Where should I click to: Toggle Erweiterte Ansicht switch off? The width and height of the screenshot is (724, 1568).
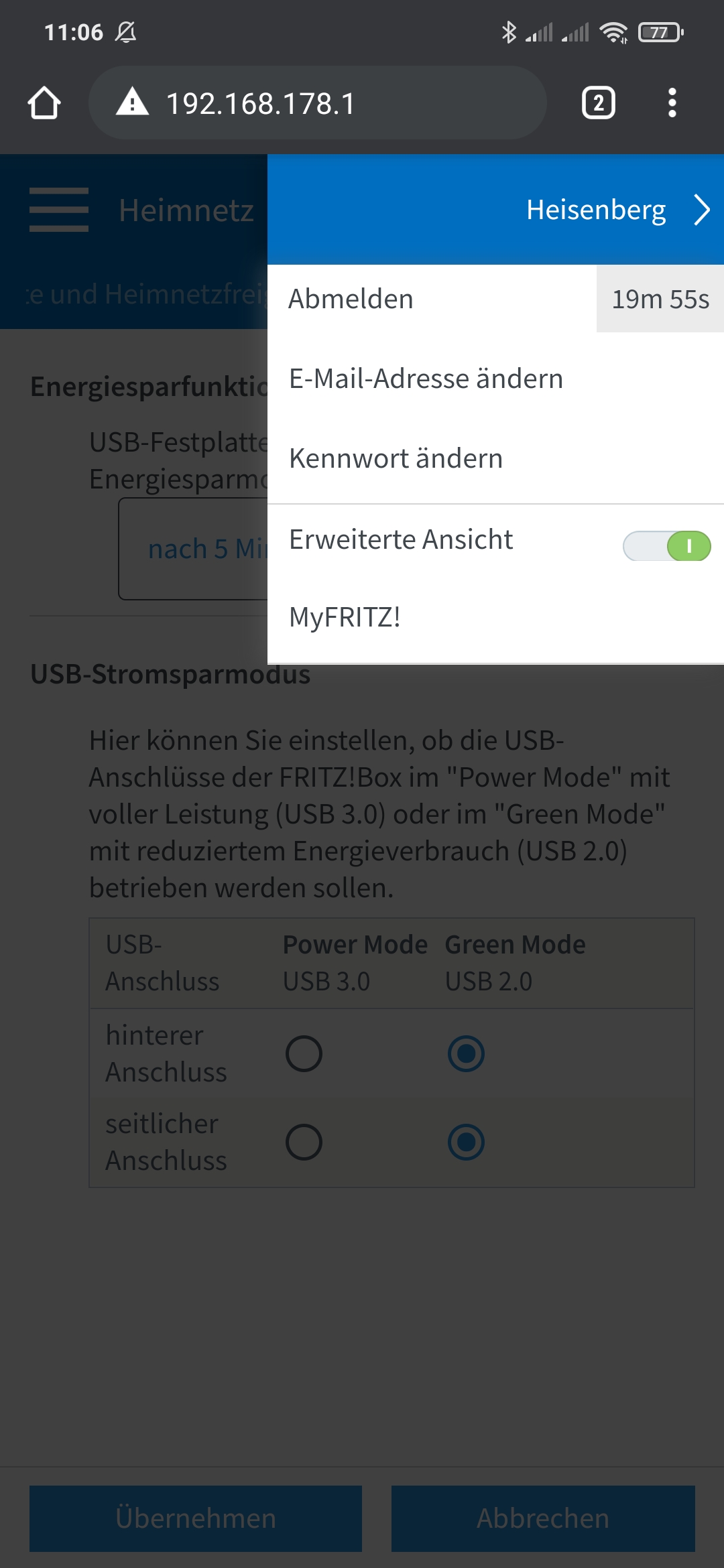(x=667, y=546)
